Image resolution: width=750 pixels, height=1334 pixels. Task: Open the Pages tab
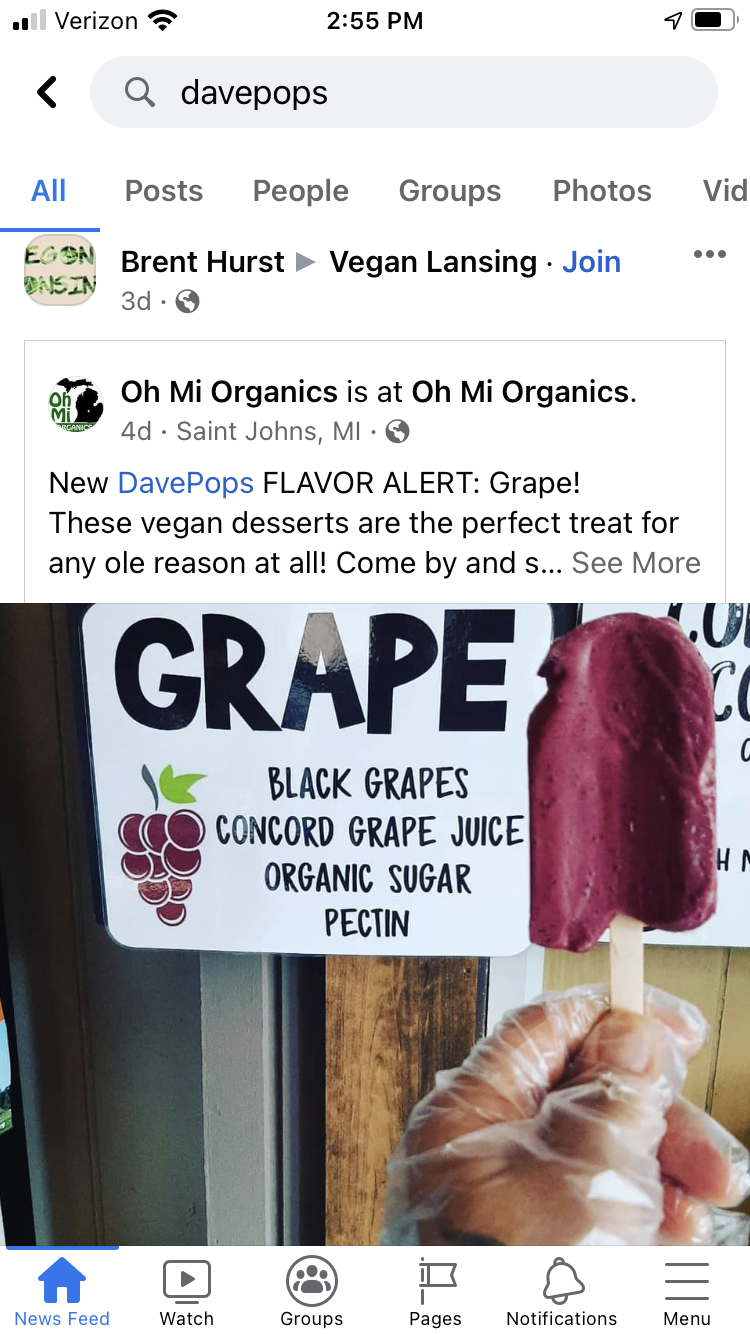click(x=436, y=1292)
